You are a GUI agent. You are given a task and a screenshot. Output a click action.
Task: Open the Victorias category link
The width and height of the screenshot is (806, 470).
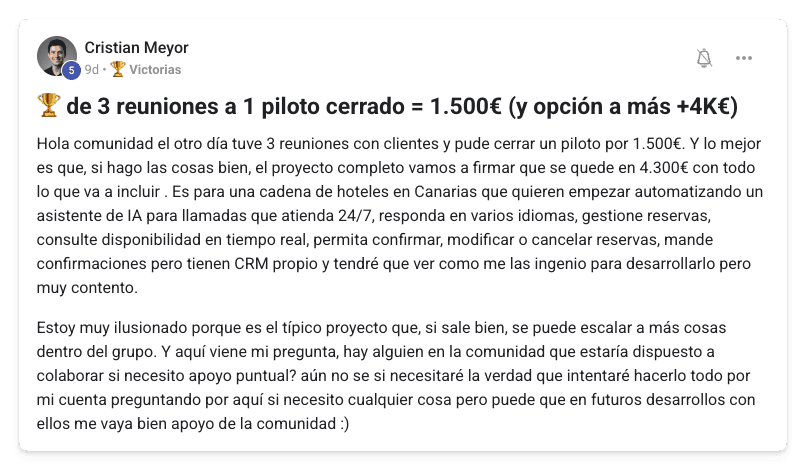click(x=154, y=70)
